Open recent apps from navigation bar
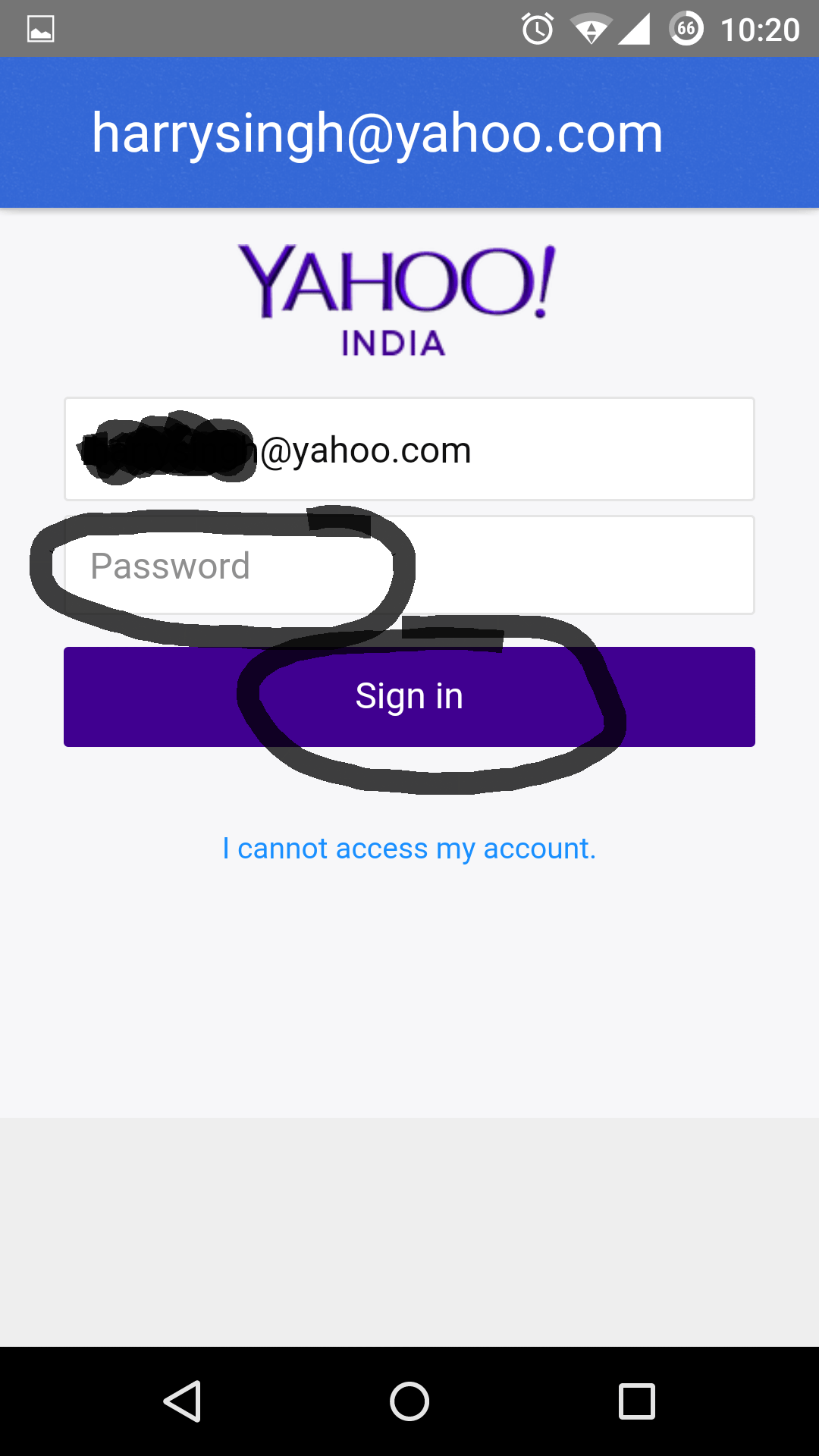 (x=636, y=1401)
